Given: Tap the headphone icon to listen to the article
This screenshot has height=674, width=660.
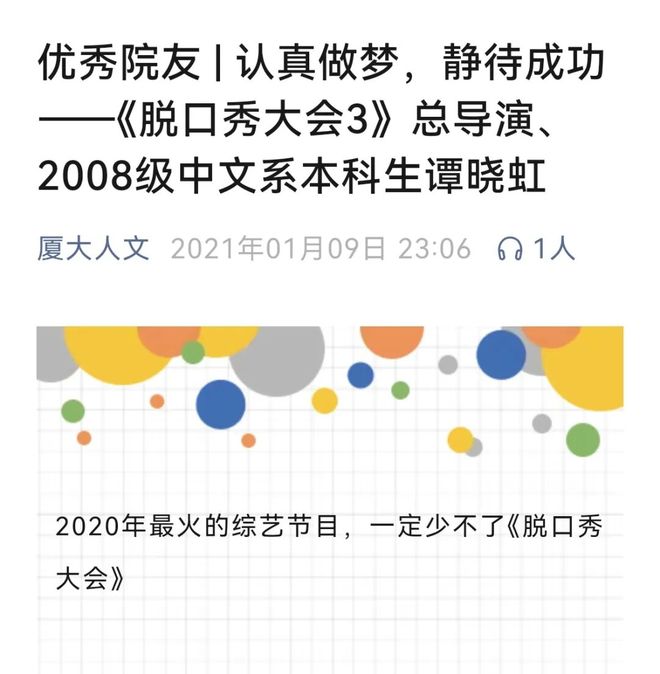Looking at the screenshot, I should (510, 250).
